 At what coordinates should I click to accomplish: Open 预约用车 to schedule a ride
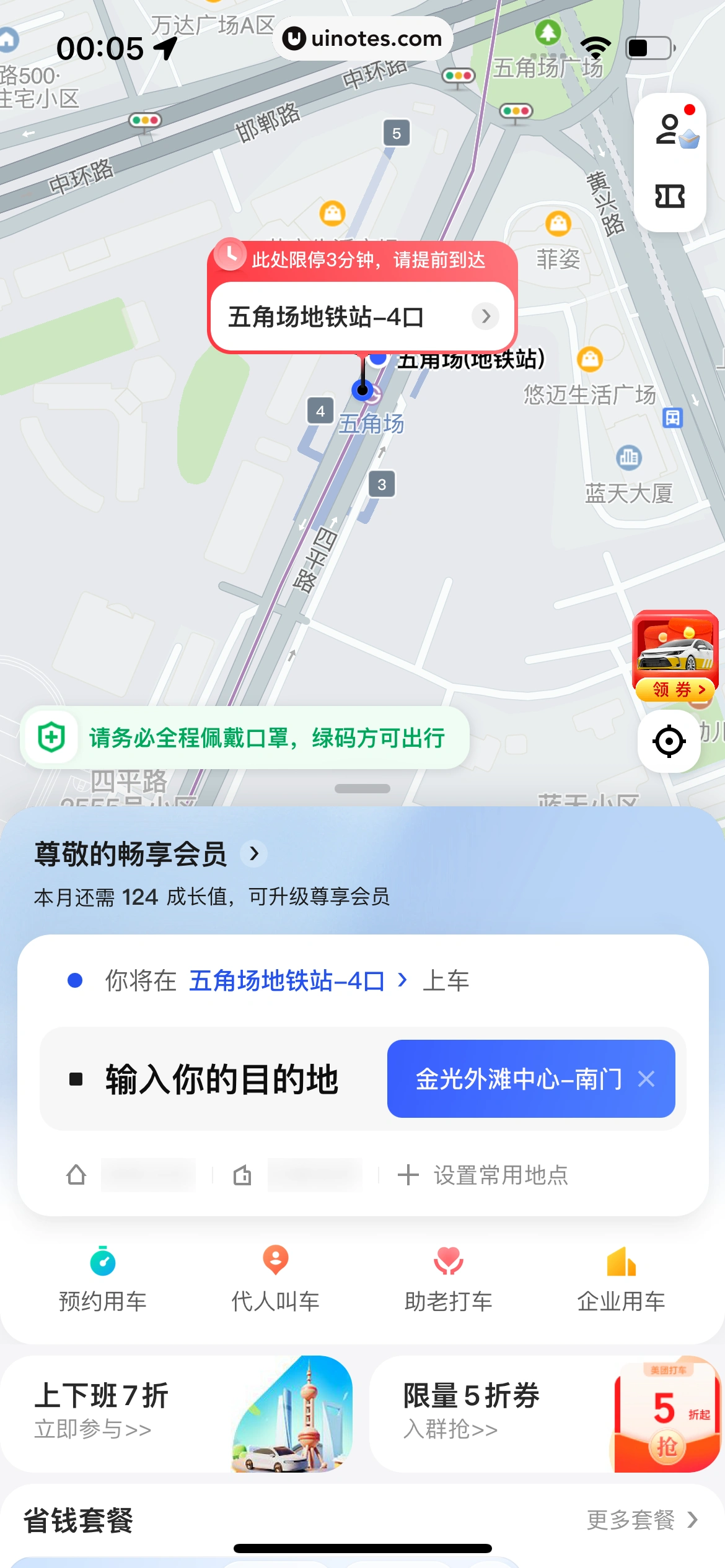pos(103,1278)
